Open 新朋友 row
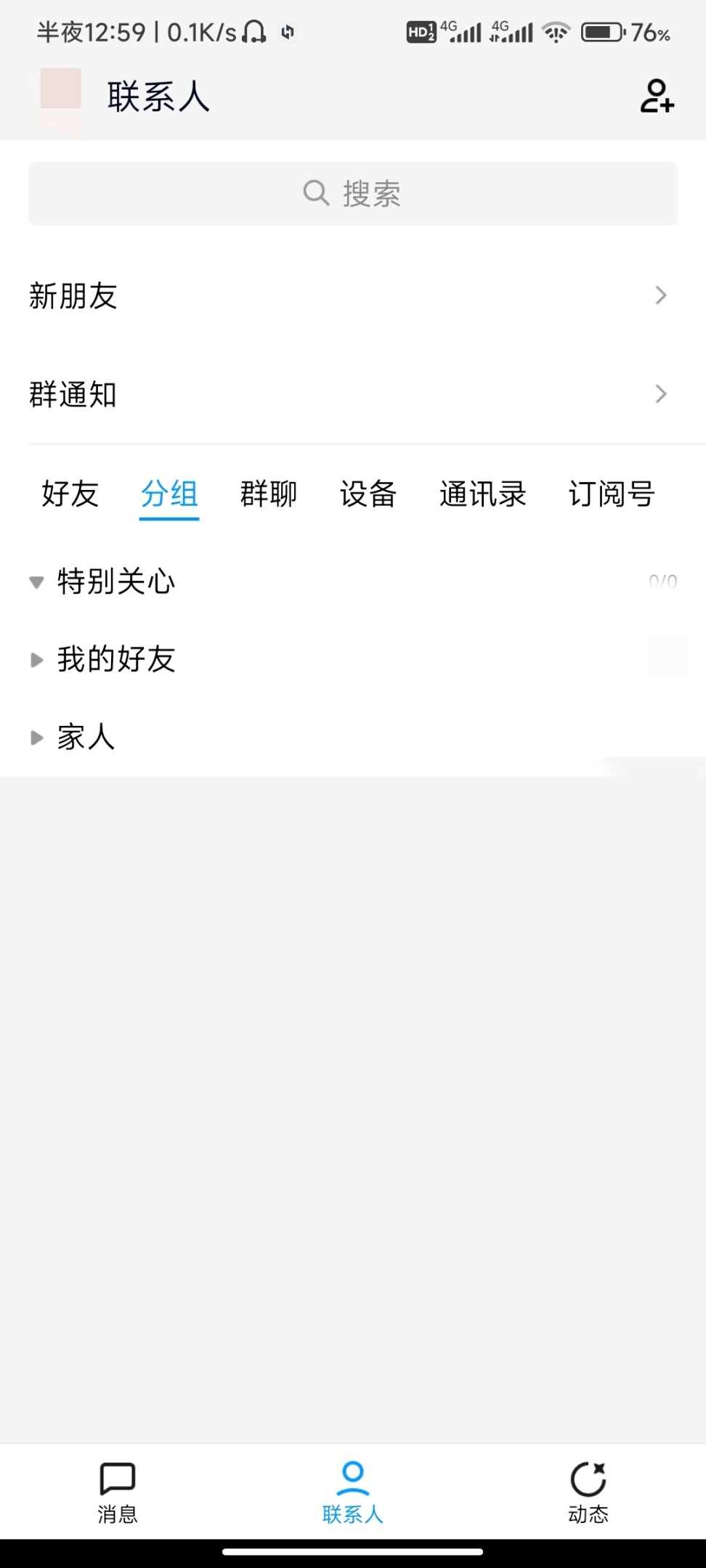The image size is (706, 1568). pyautogui.click(x=353, y=296)
